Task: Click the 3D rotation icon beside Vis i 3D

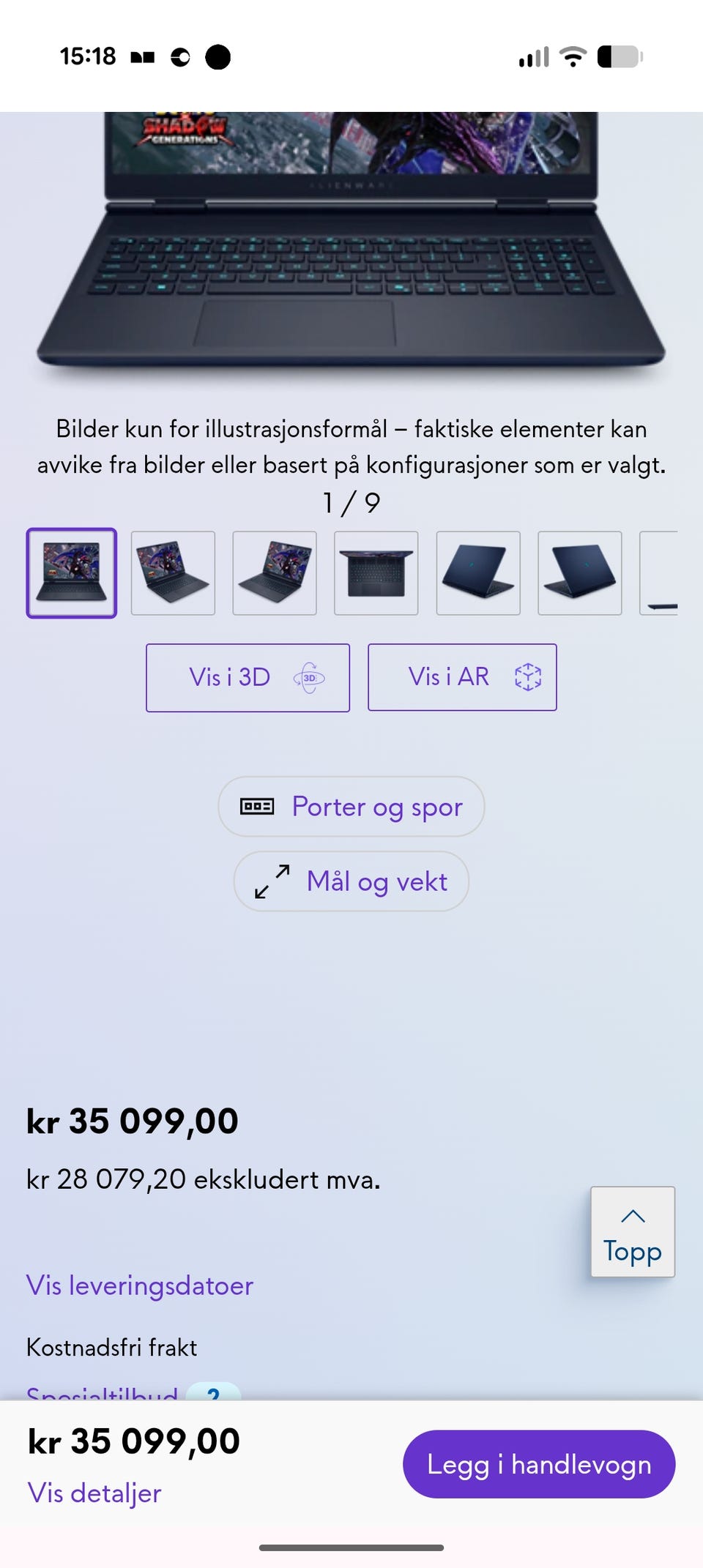Action: [310, 677]
